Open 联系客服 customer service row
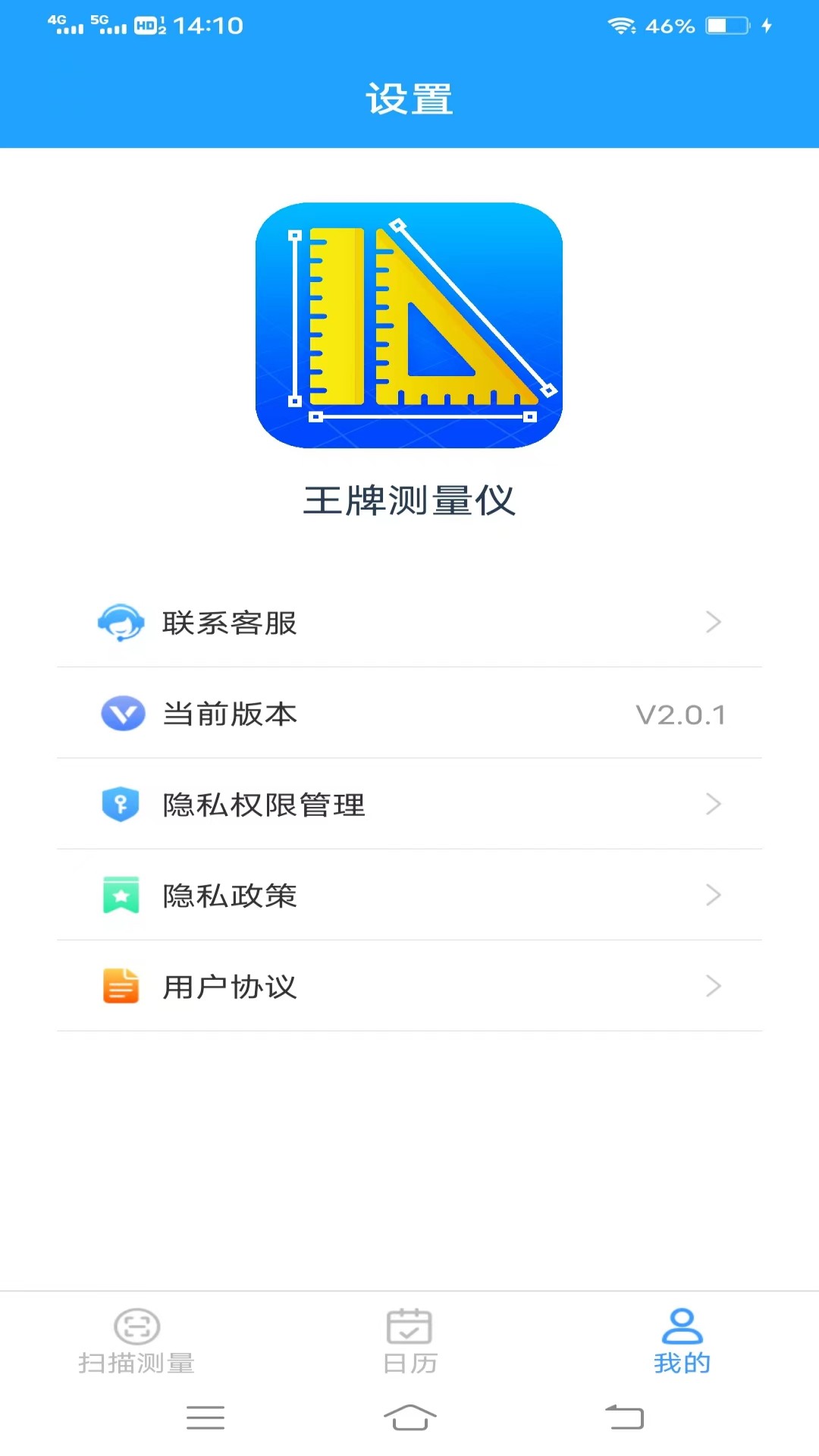819x1456 pixels. (409, 623)
